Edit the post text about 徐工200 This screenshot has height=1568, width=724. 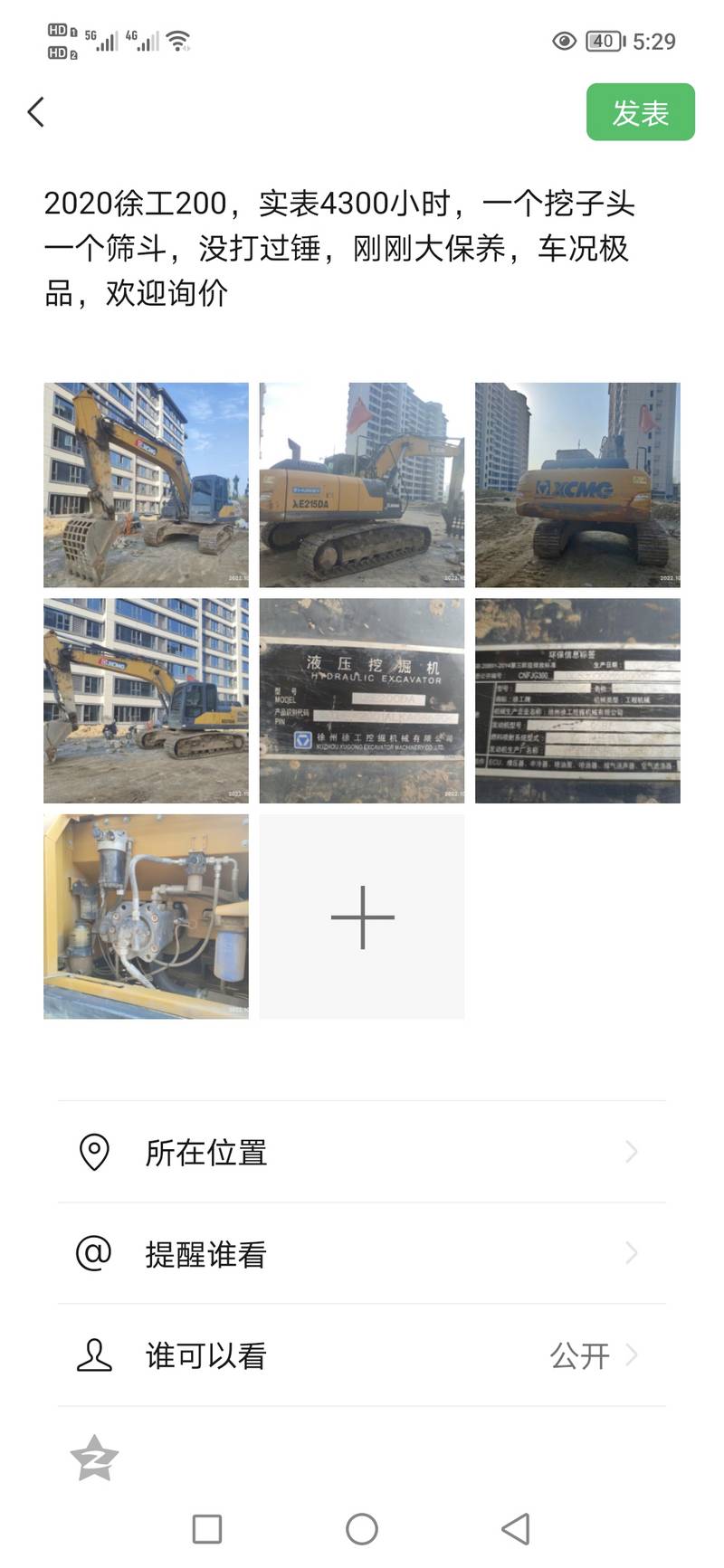pos(339,248)
